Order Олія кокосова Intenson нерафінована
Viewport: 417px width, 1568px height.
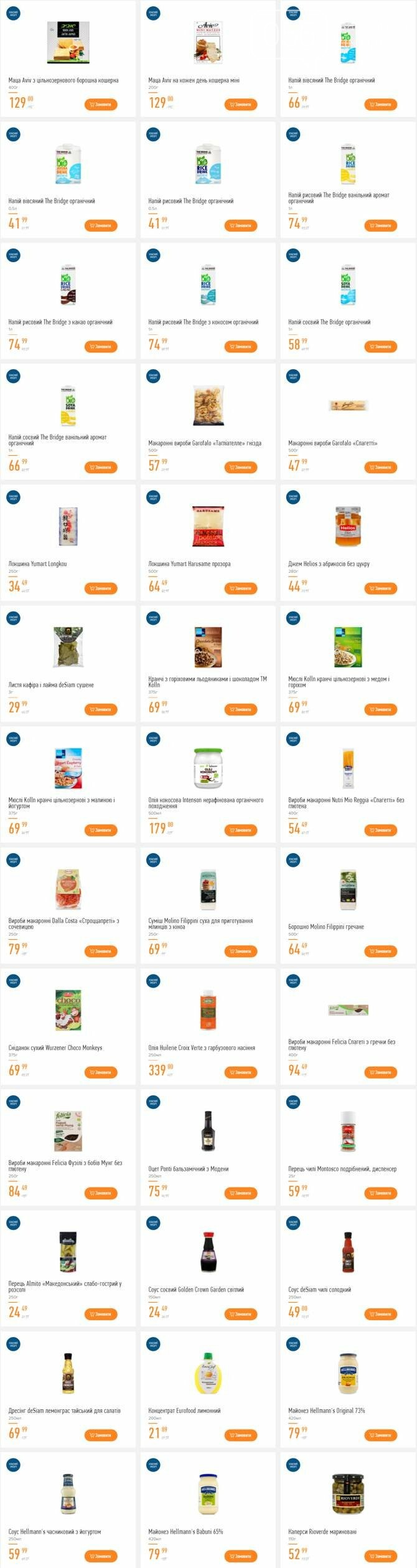240,830
